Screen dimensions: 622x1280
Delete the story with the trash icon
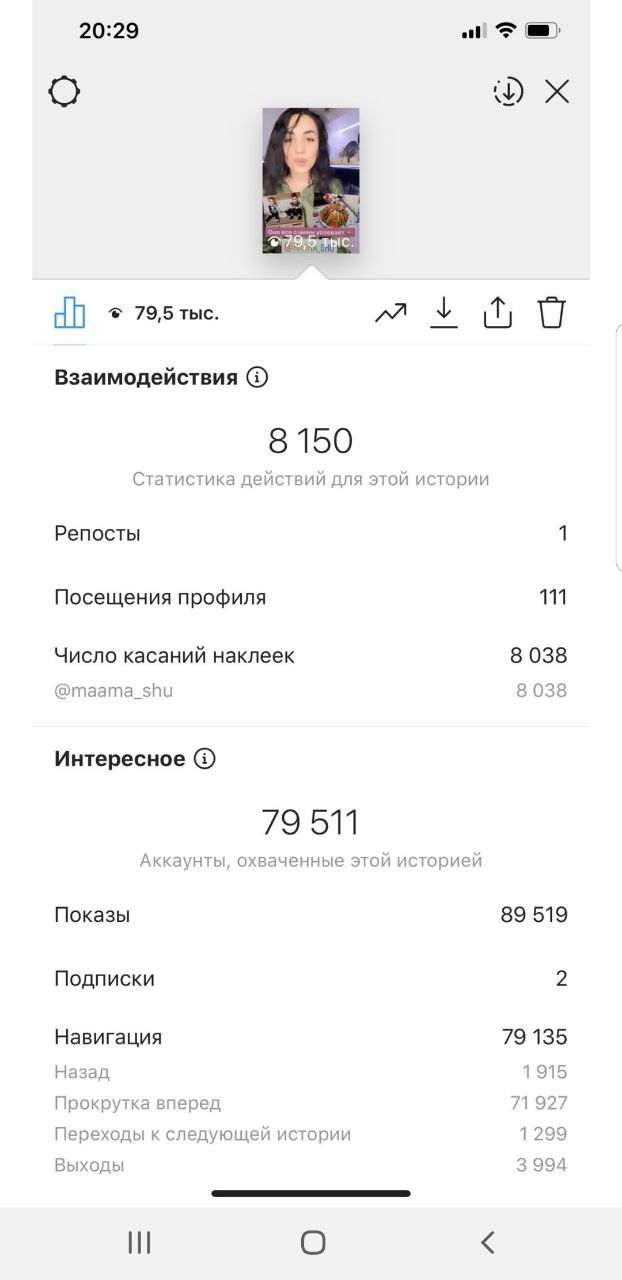[552, 313]
